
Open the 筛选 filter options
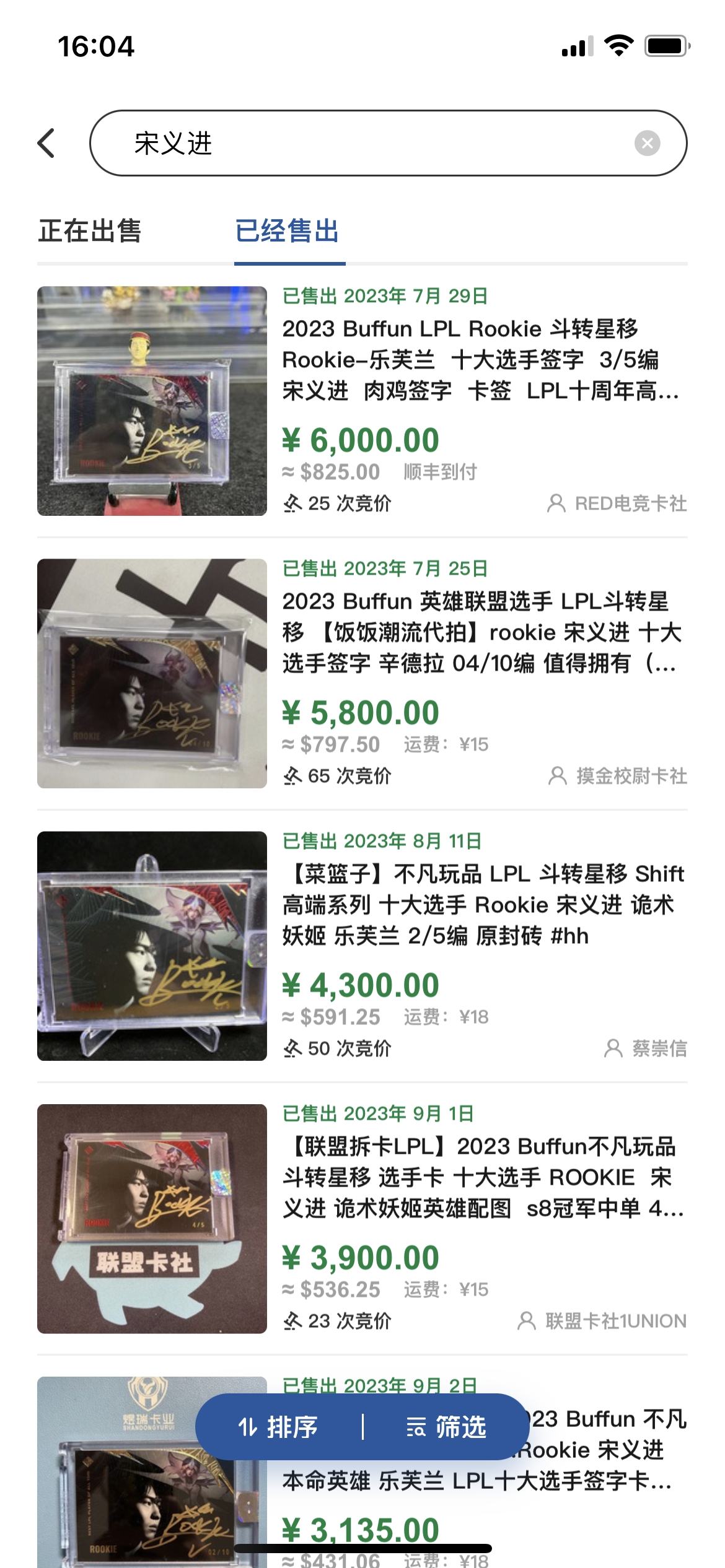pyautogui.click(x=446, y=1427)
